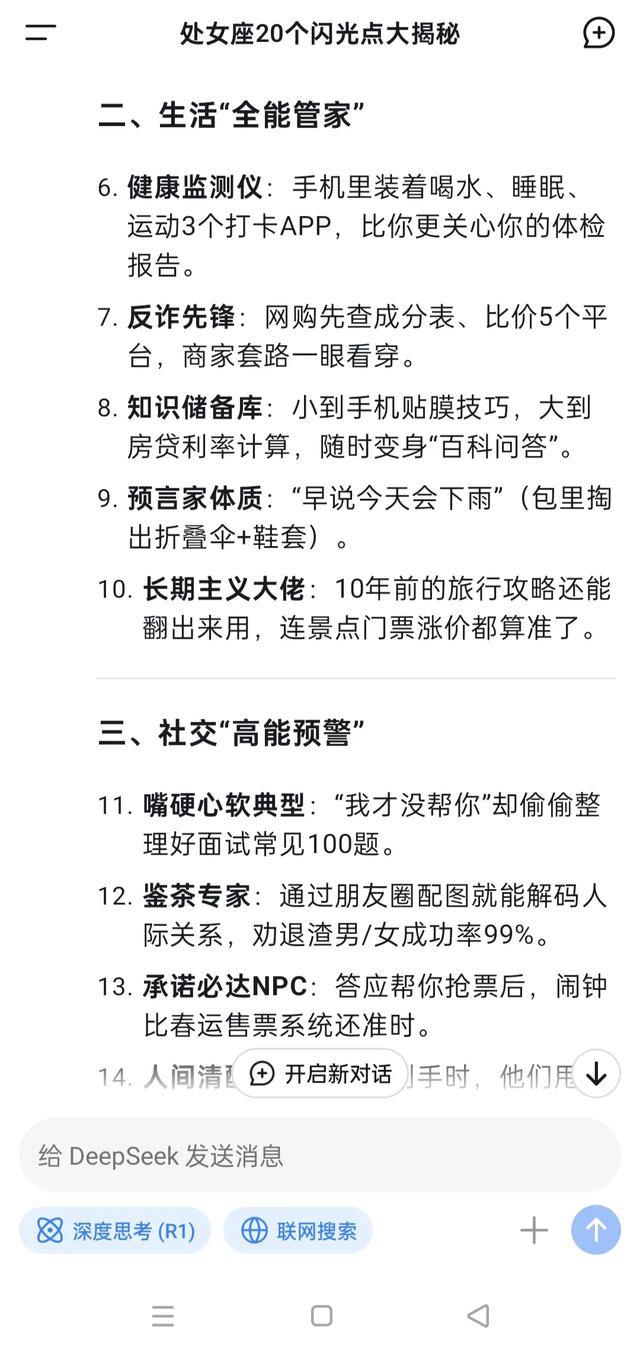Focus the 给 DeepSeek 发送消息 input field
Screen dimensions: 640x1355
click(x=320, y=1156)
